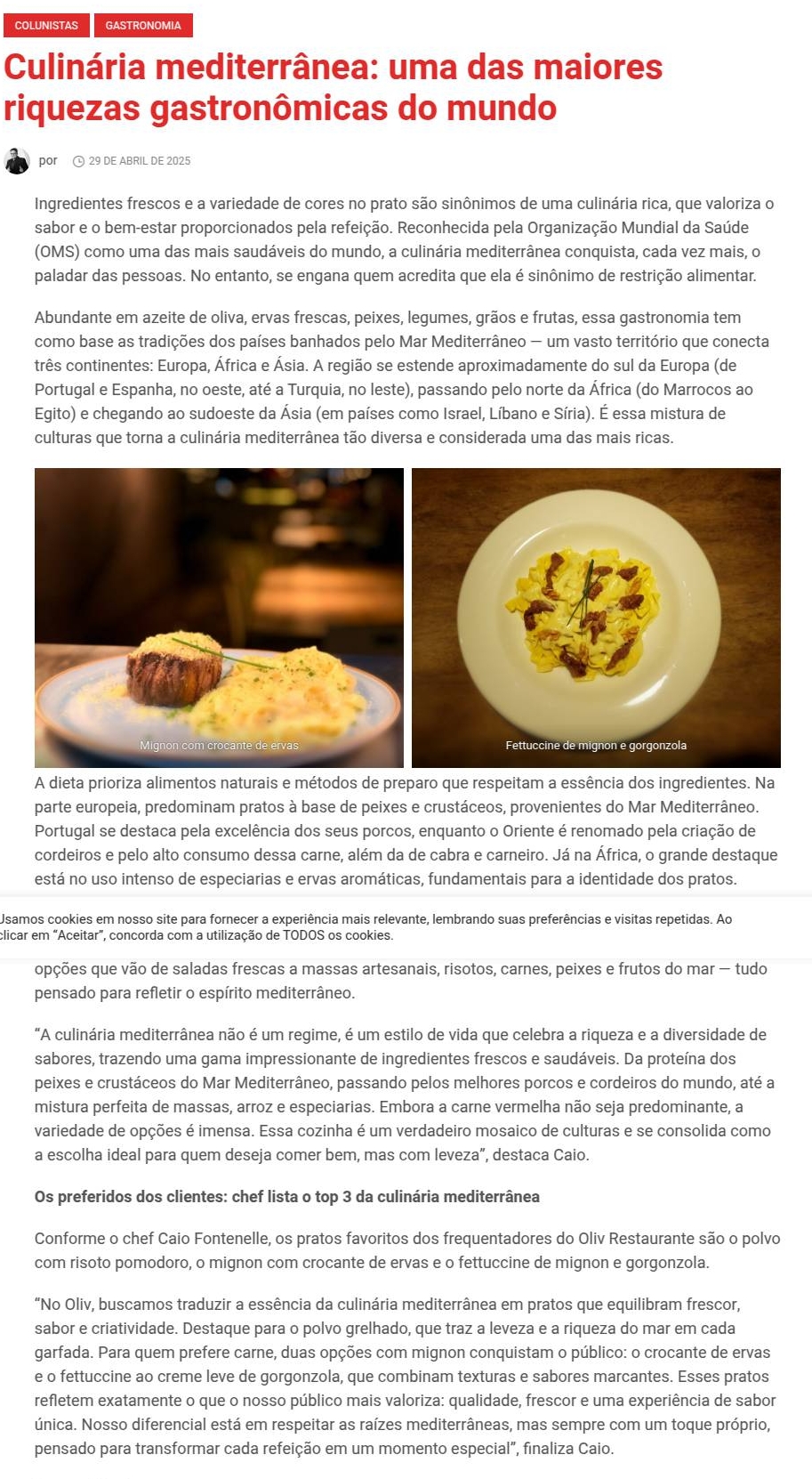Tap the author's avatar photo

tap(17, 161)
